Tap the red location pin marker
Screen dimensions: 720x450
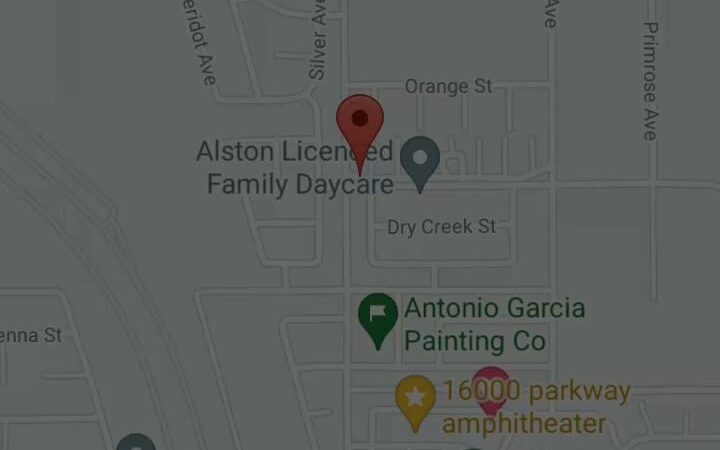click(x=360, y=125)
